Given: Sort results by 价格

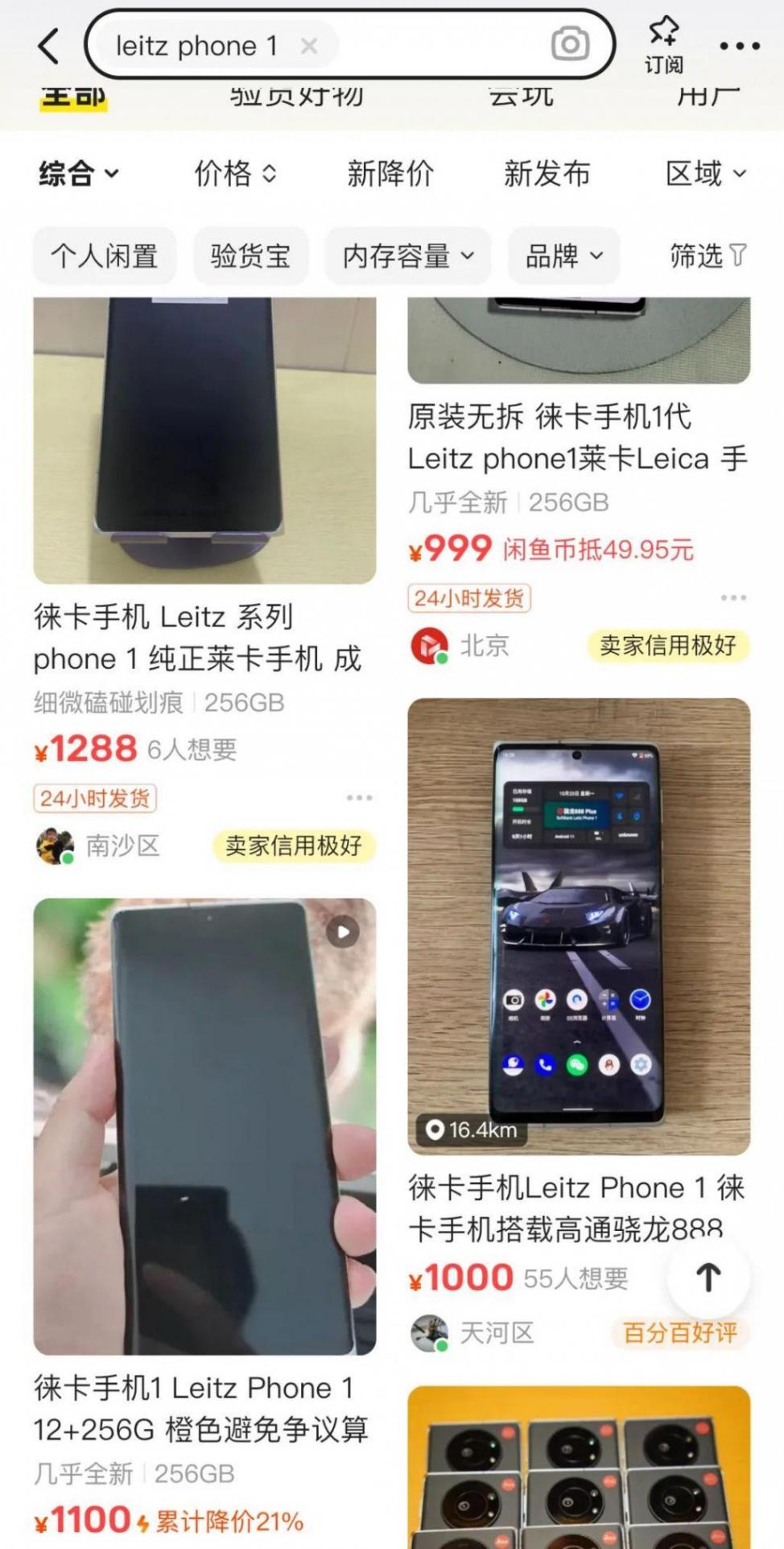Looking at the screenshot, I should pos(235,173).
